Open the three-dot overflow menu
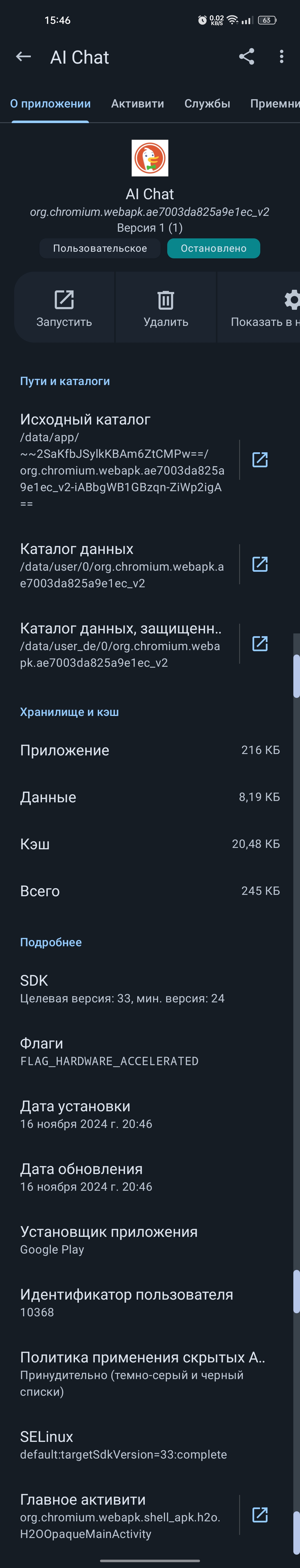The width and height of the screenshot is (300, 1568). pos(281,57)
